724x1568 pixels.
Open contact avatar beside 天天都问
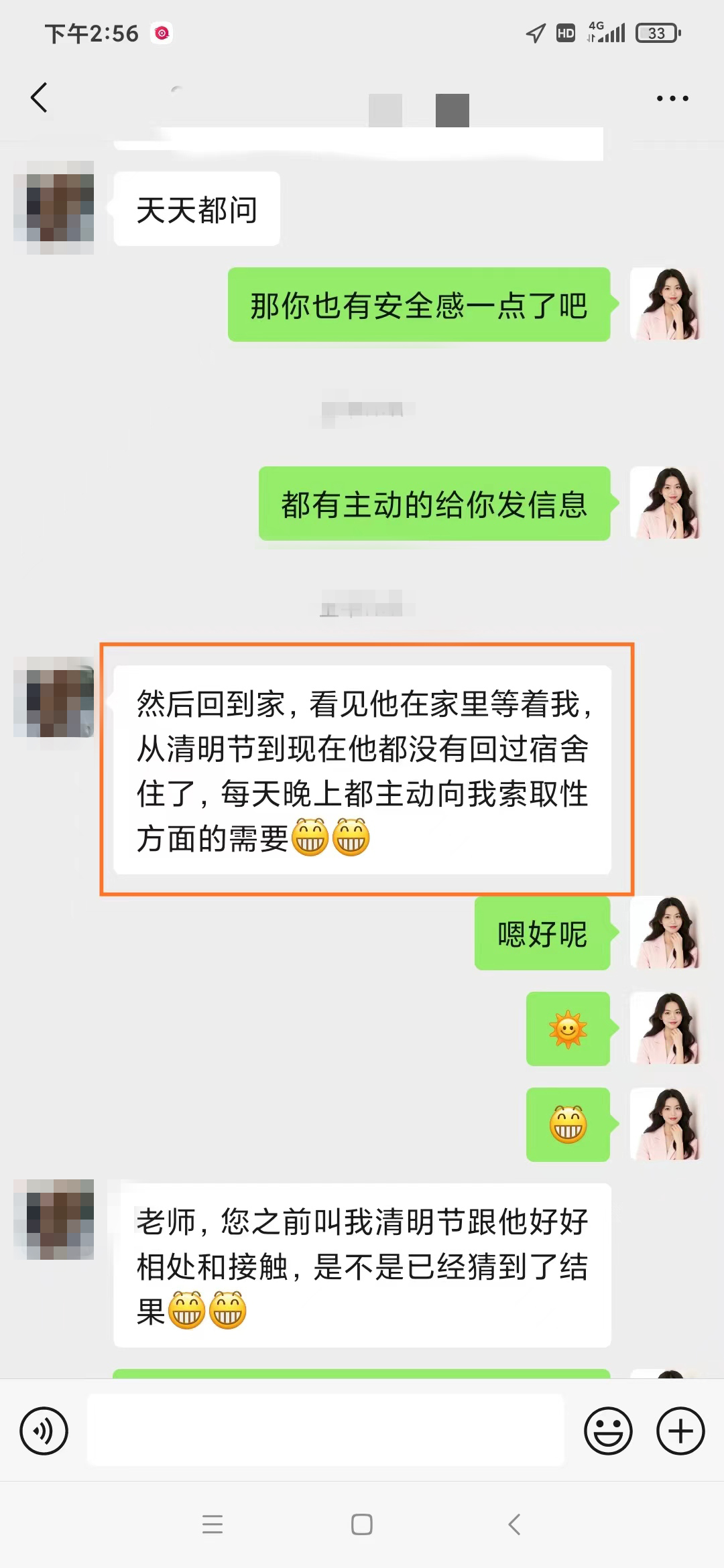54,208
